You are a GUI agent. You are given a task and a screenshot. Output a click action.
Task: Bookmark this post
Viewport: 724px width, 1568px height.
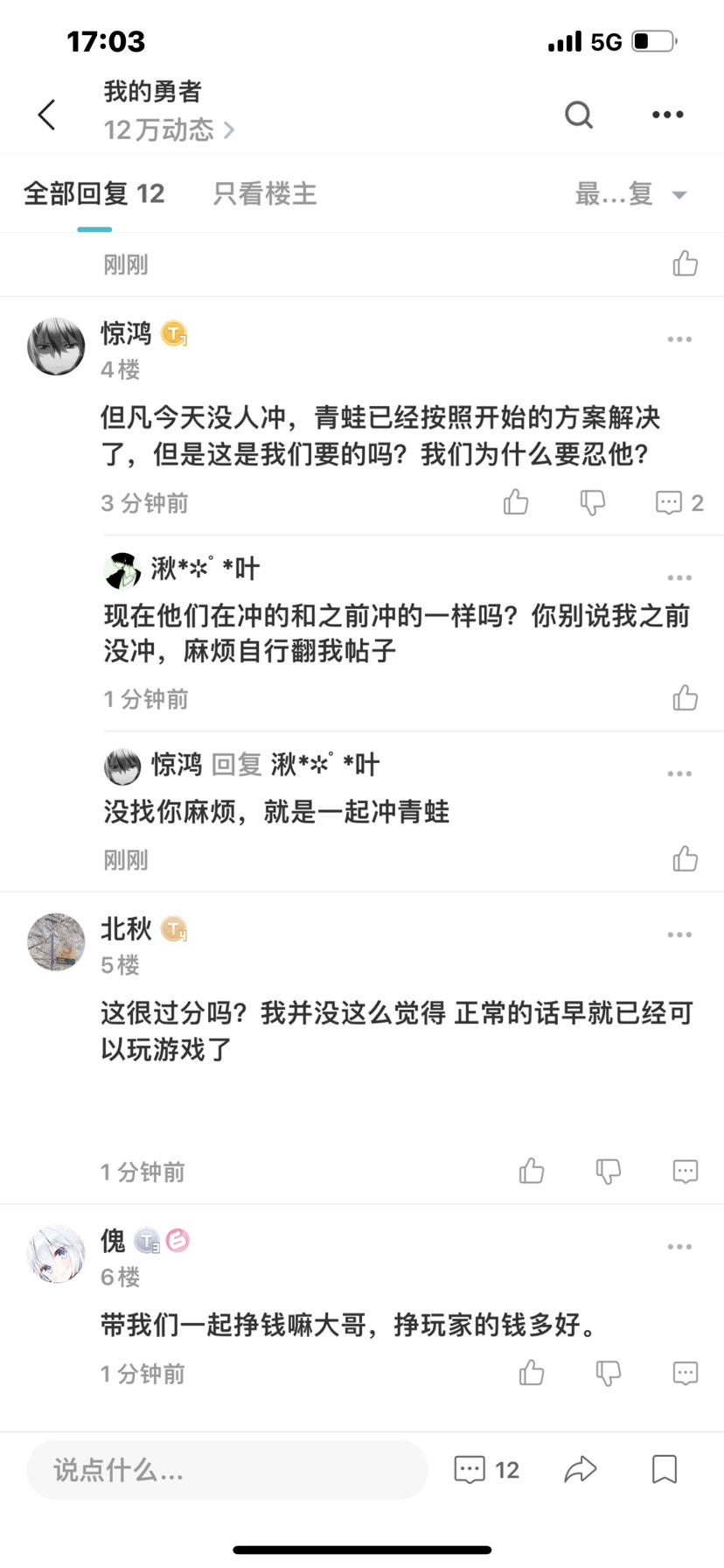pos(665,1469)
